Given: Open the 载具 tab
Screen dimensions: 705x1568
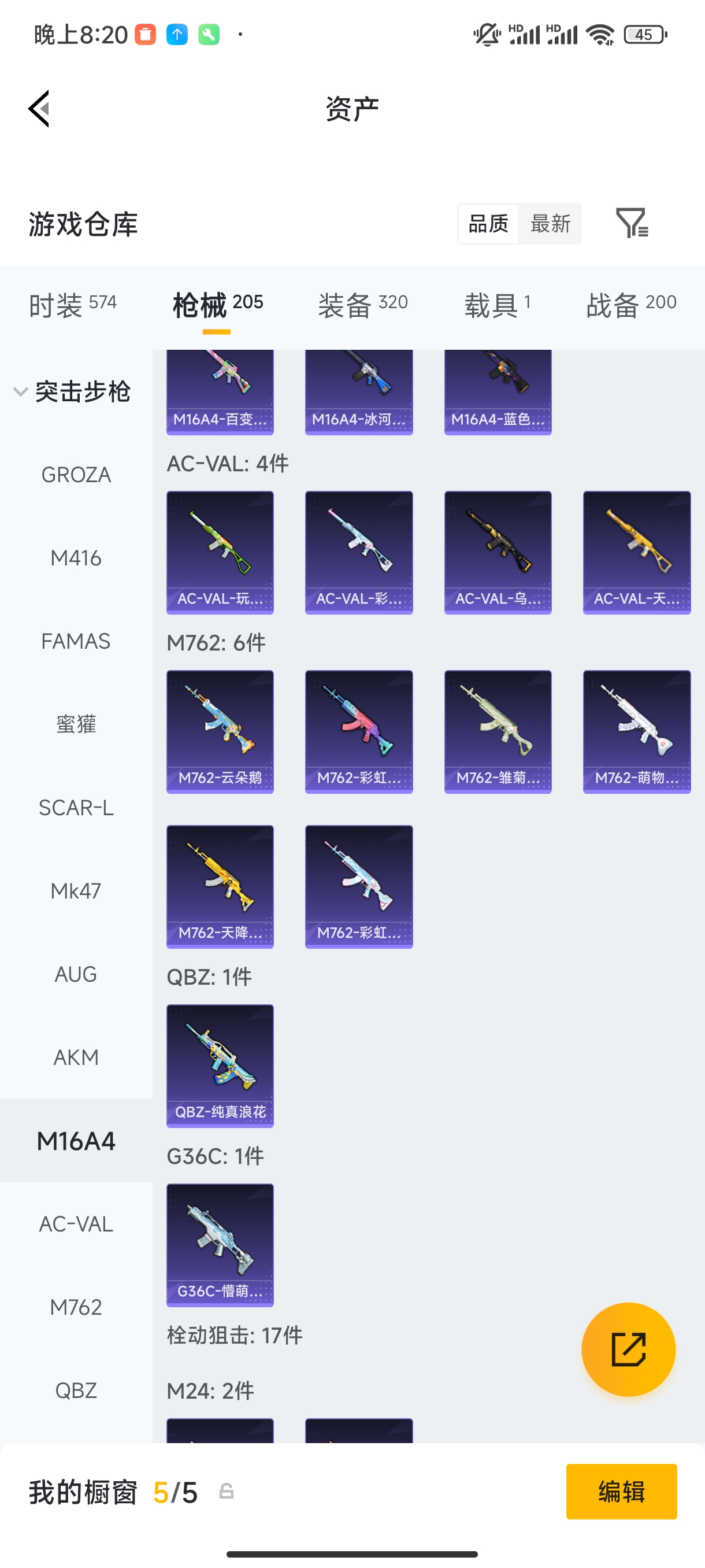Looking at the screenshot, I should pyautogui.click(x=497, y=304).
